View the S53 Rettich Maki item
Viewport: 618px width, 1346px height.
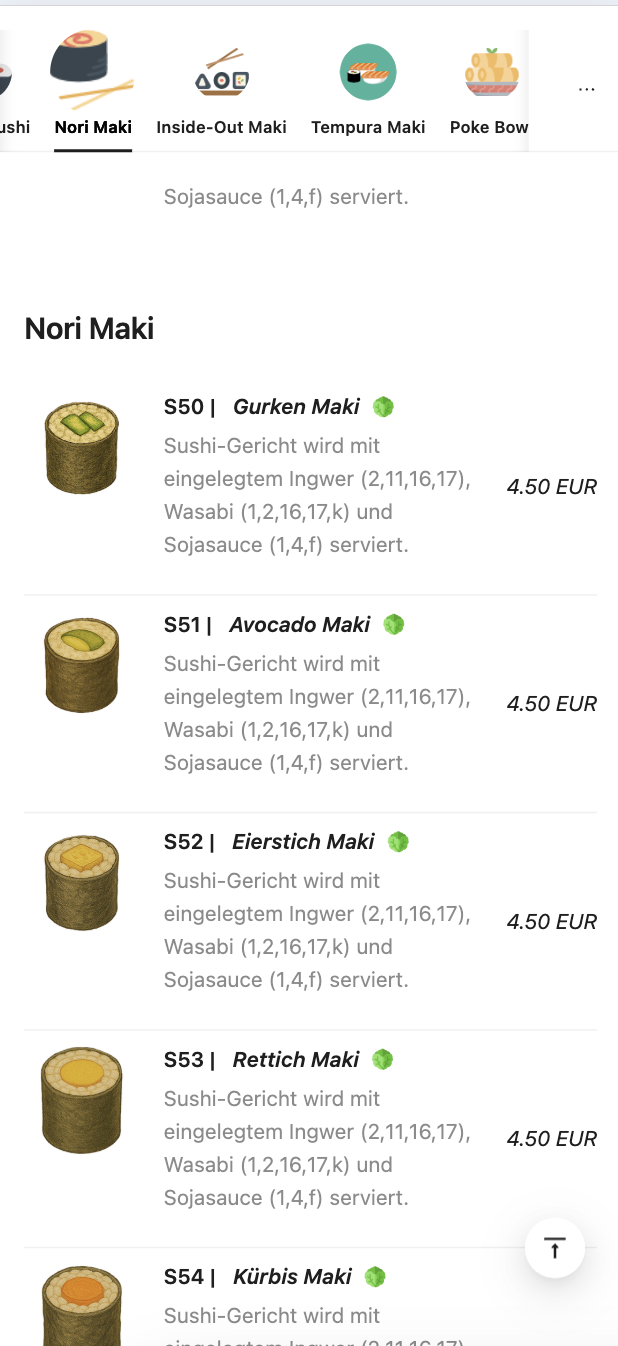(295, 1060)
